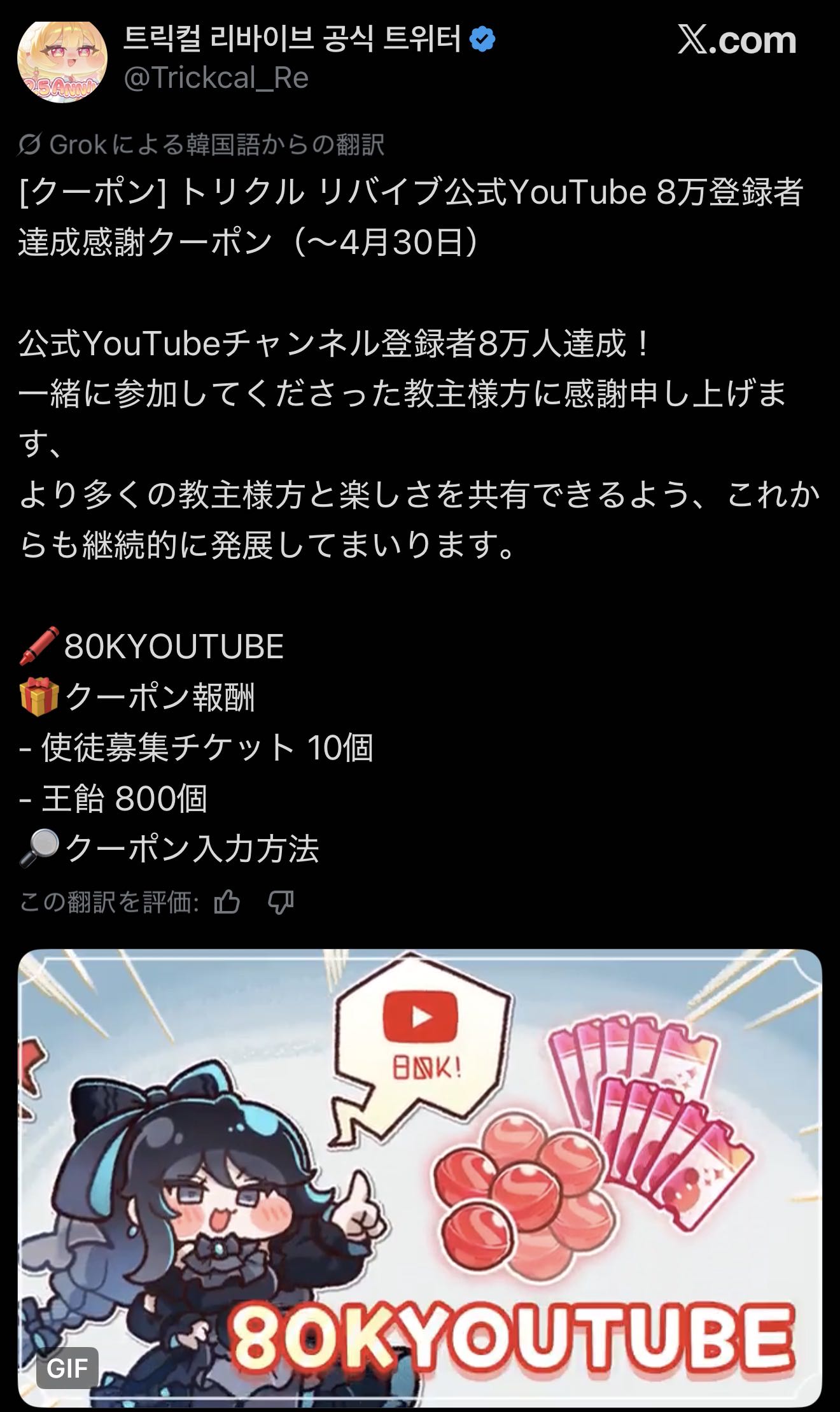Open the Trickcal Revive profile avatar
840x1412 pixels.
(62, 62)
